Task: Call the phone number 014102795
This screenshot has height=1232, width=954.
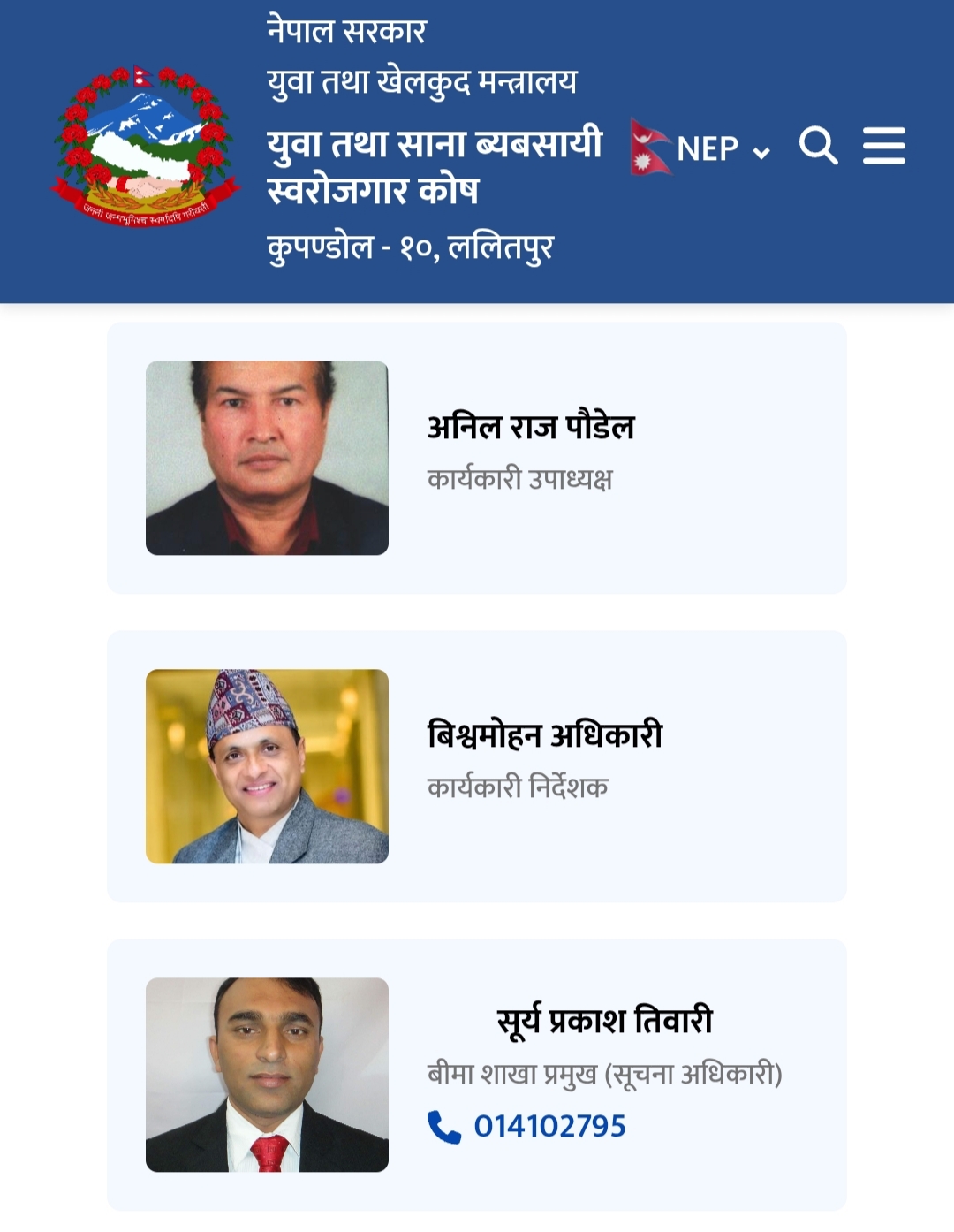Action: pos(549,1126)
